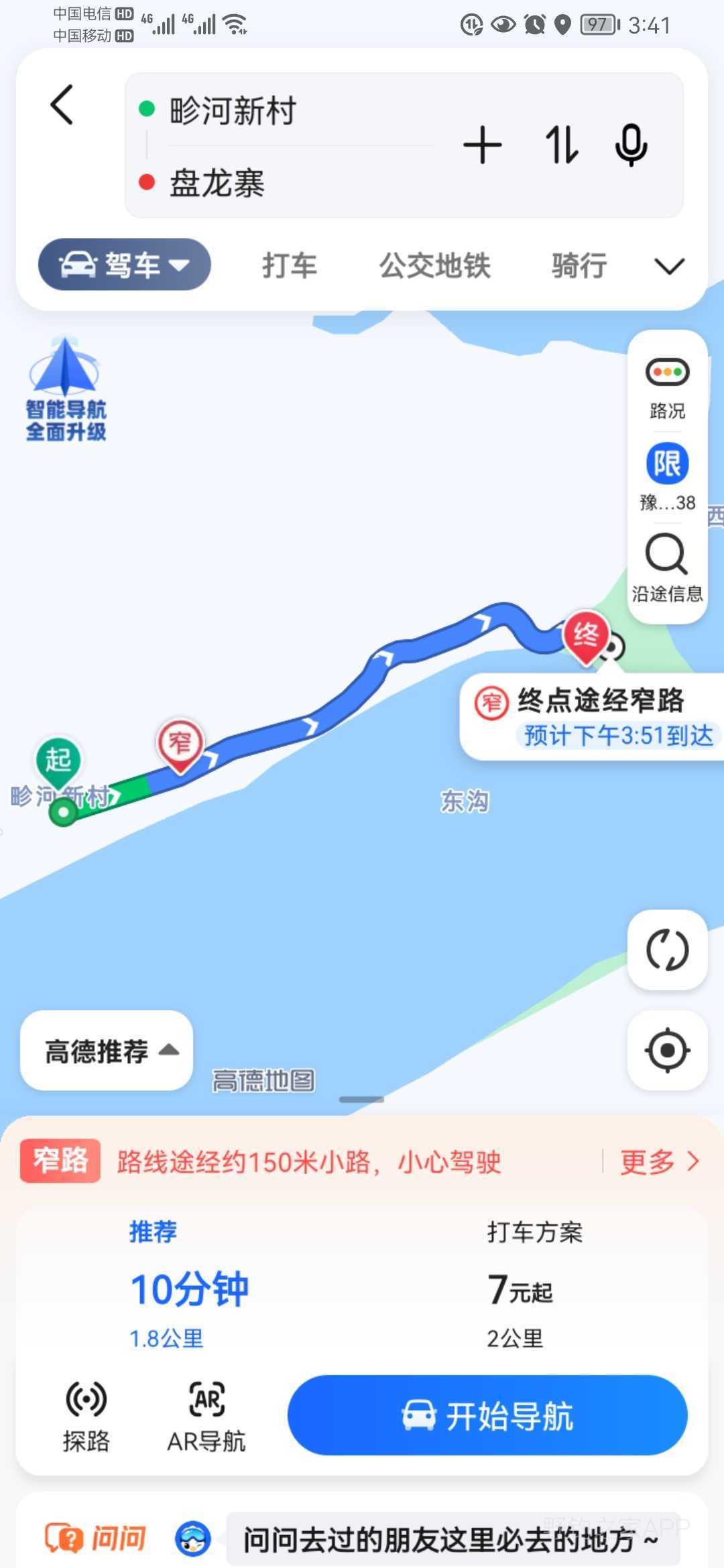The width and height of the screenshot is (724, 1568).
Task: Open the 驾车 driving mode dropdown
Action: (x=125, y=265)
